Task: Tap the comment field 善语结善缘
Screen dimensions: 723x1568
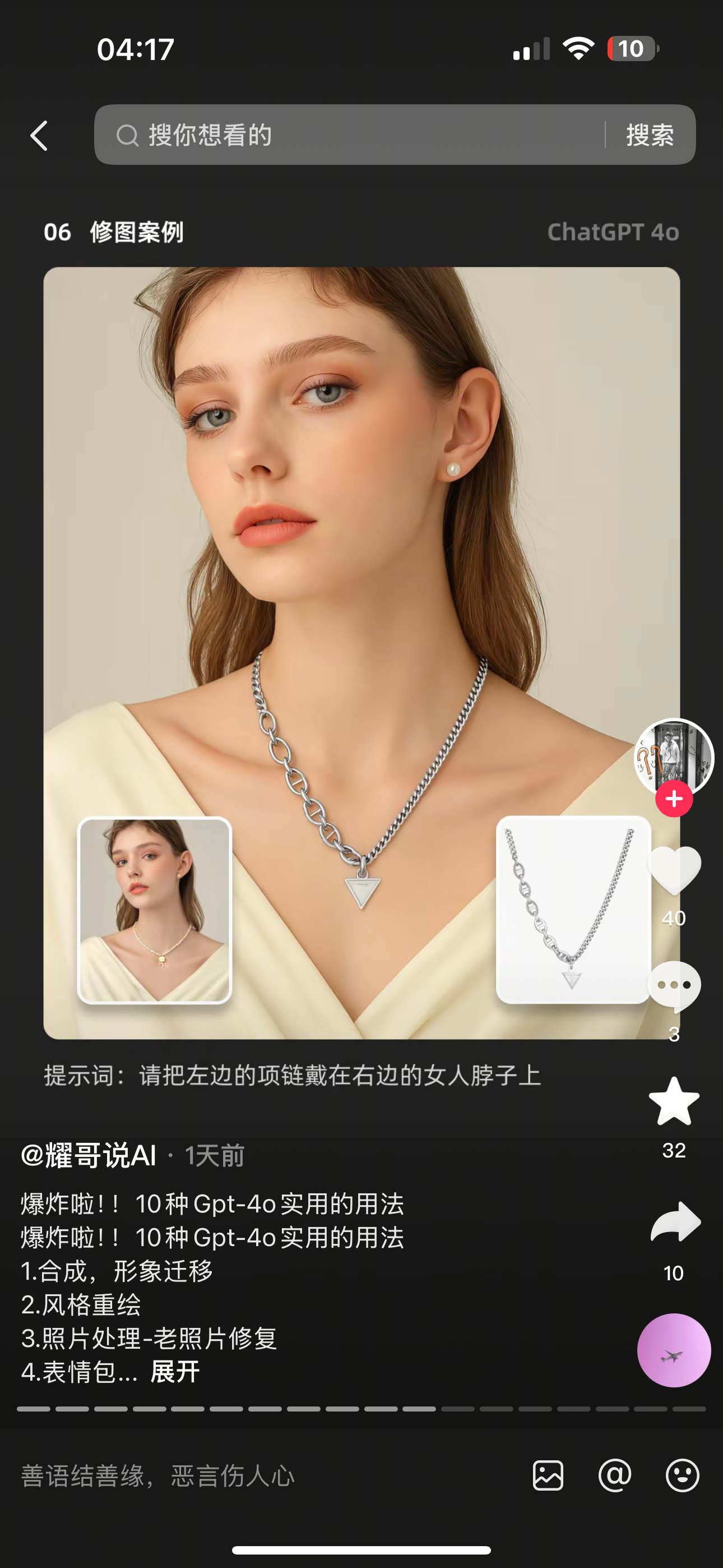Action: coord(243,1475)
